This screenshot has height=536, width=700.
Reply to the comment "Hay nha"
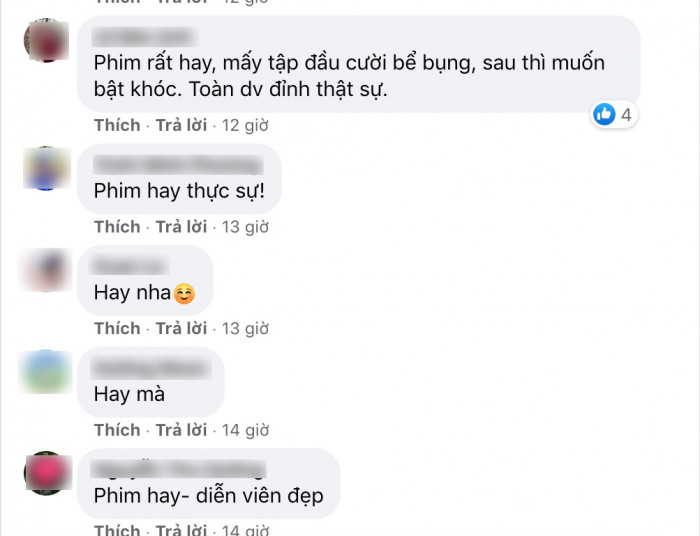point(181,328)
